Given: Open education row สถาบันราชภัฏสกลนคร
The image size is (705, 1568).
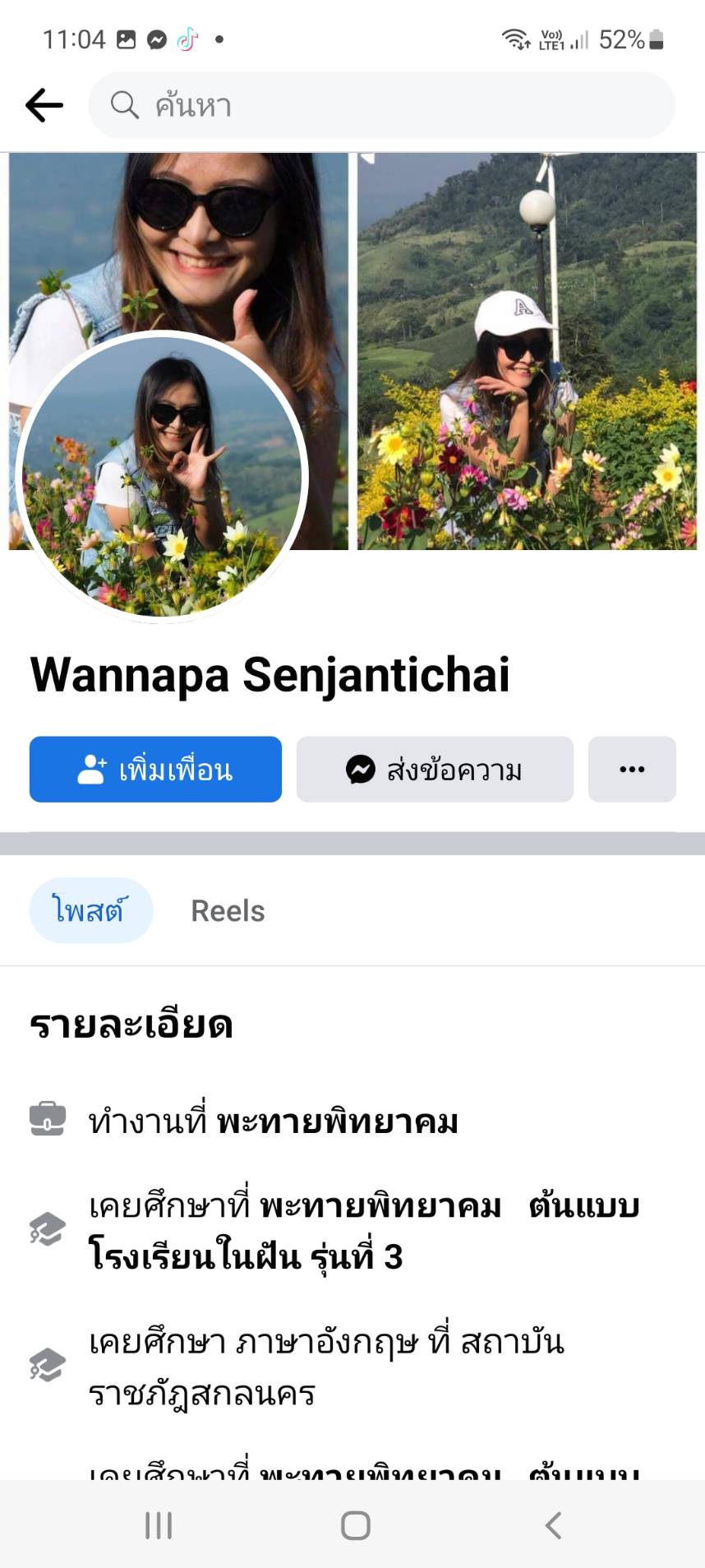Looking at the screenshot, I should tap(325, 1367).
